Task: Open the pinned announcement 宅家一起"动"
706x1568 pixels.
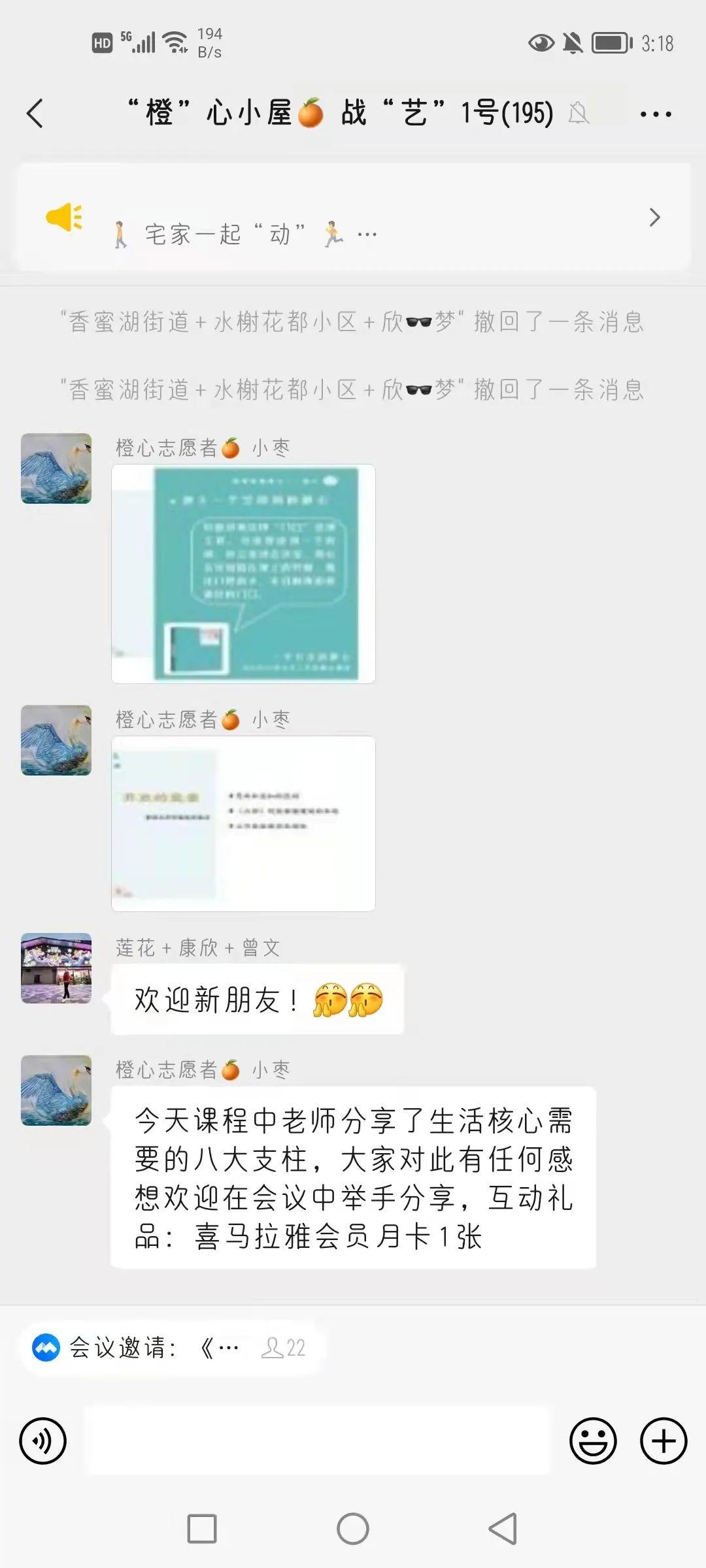Action: [x=353, y=218]
